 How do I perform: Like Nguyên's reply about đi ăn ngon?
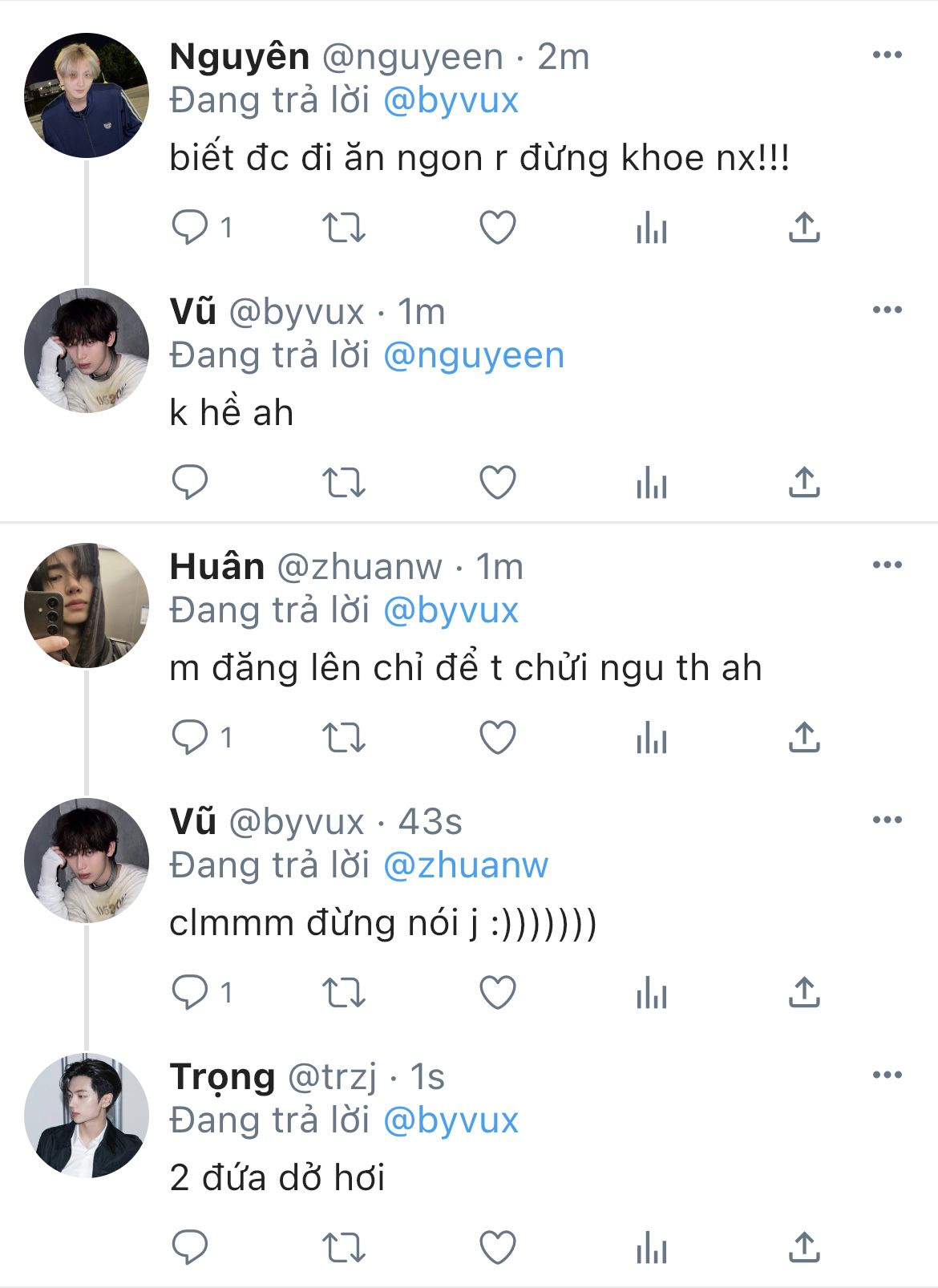(x=497, y=228)
